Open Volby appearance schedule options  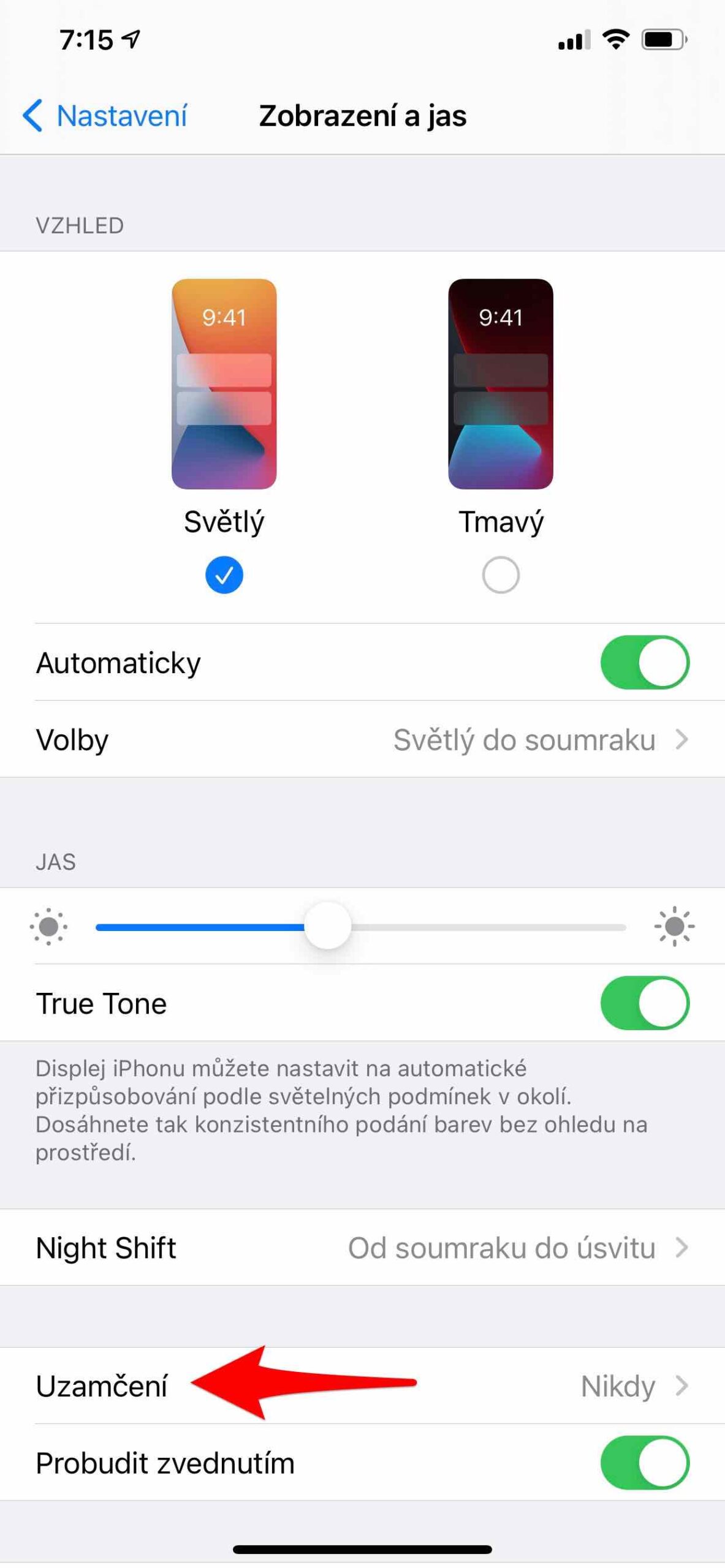(362, 739)
